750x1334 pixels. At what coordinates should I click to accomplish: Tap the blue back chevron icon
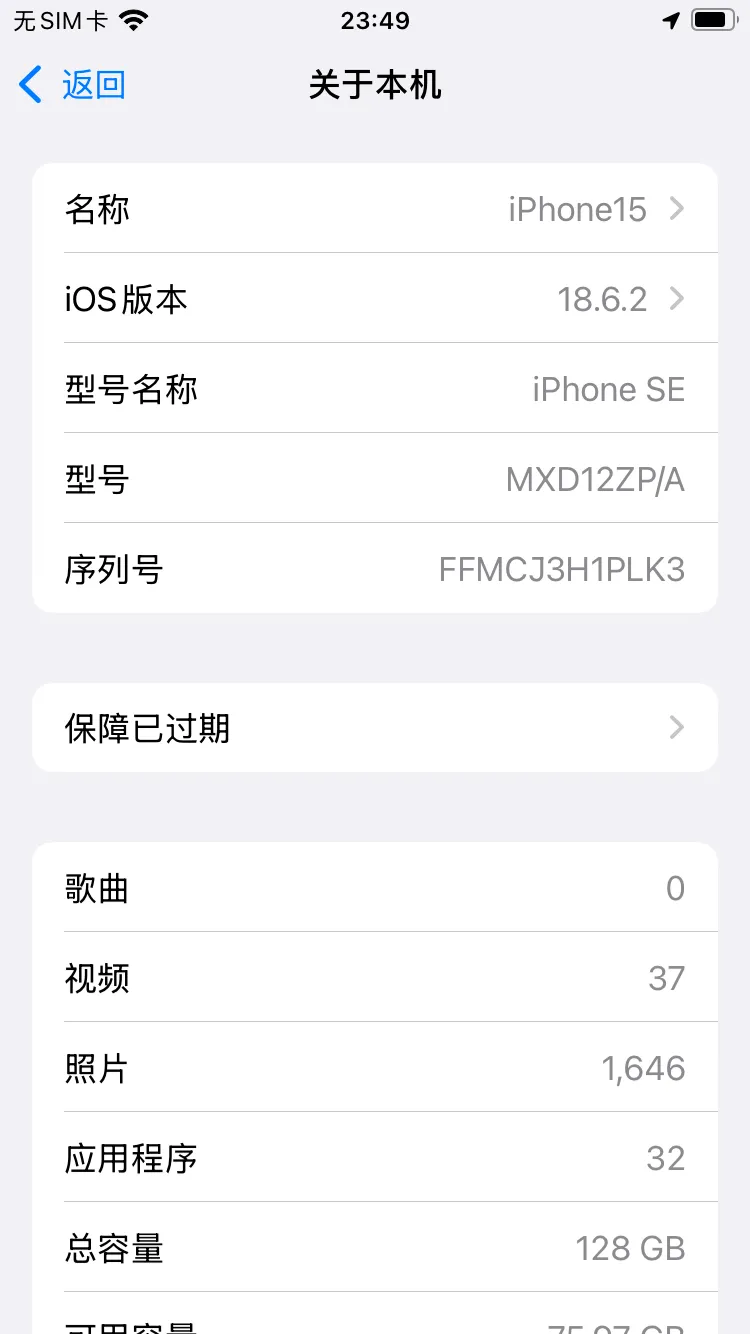point(29,85)
